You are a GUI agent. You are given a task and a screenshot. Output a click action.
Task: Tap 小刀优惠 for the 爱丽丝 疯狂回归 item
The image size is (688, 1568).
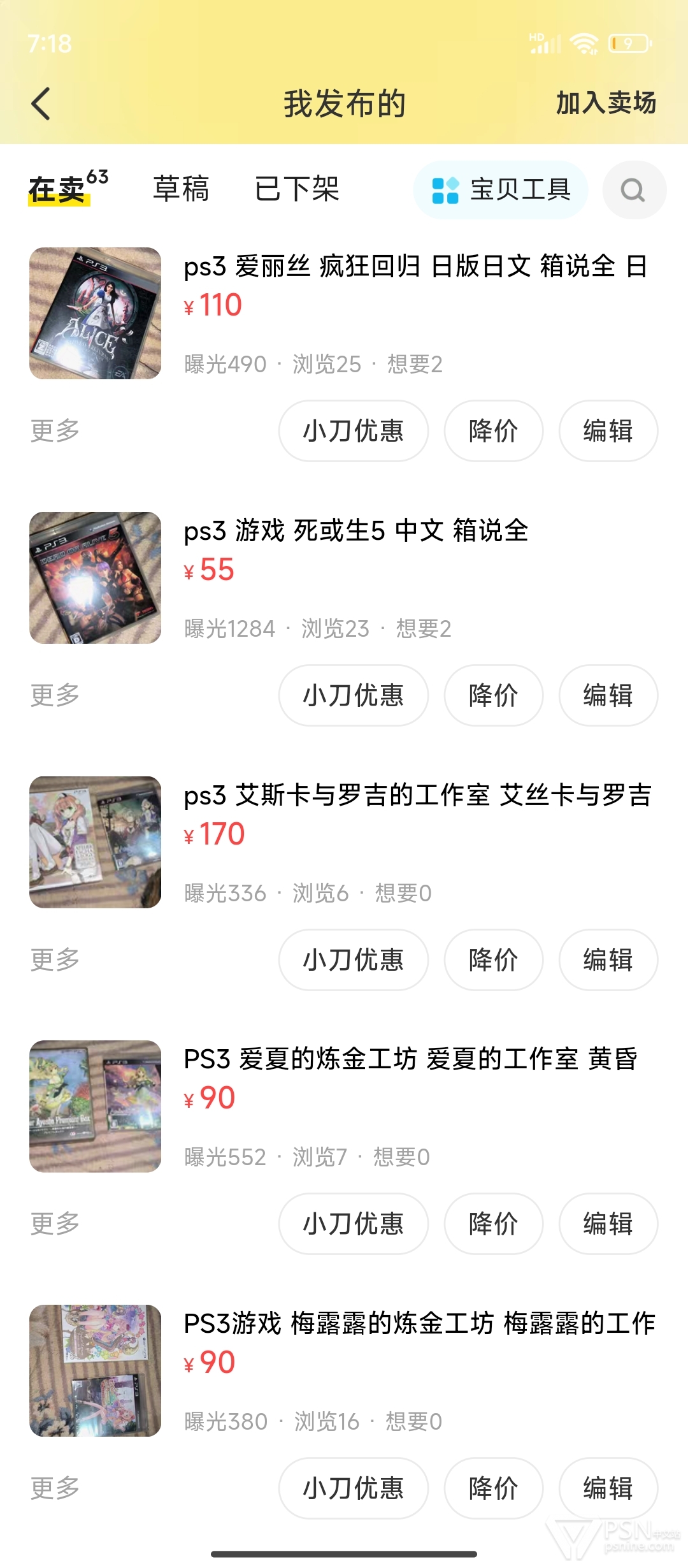point(354,431)
